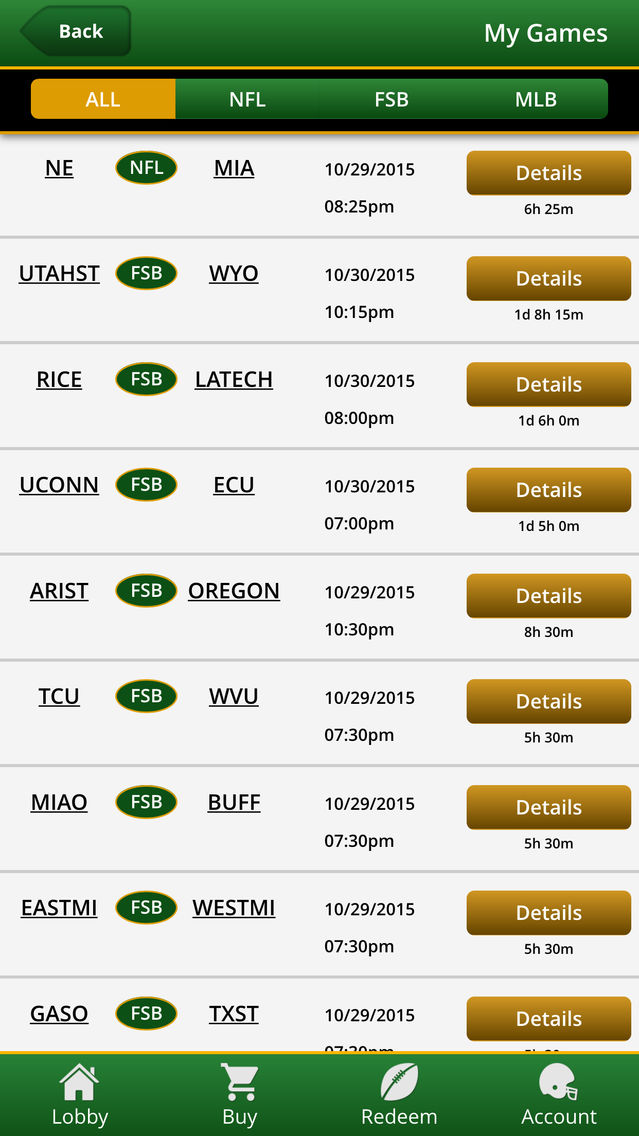This screenshot has height=1136, width=639.
Task: Switch to the Redeem tab
Action: pos(399,1095)
